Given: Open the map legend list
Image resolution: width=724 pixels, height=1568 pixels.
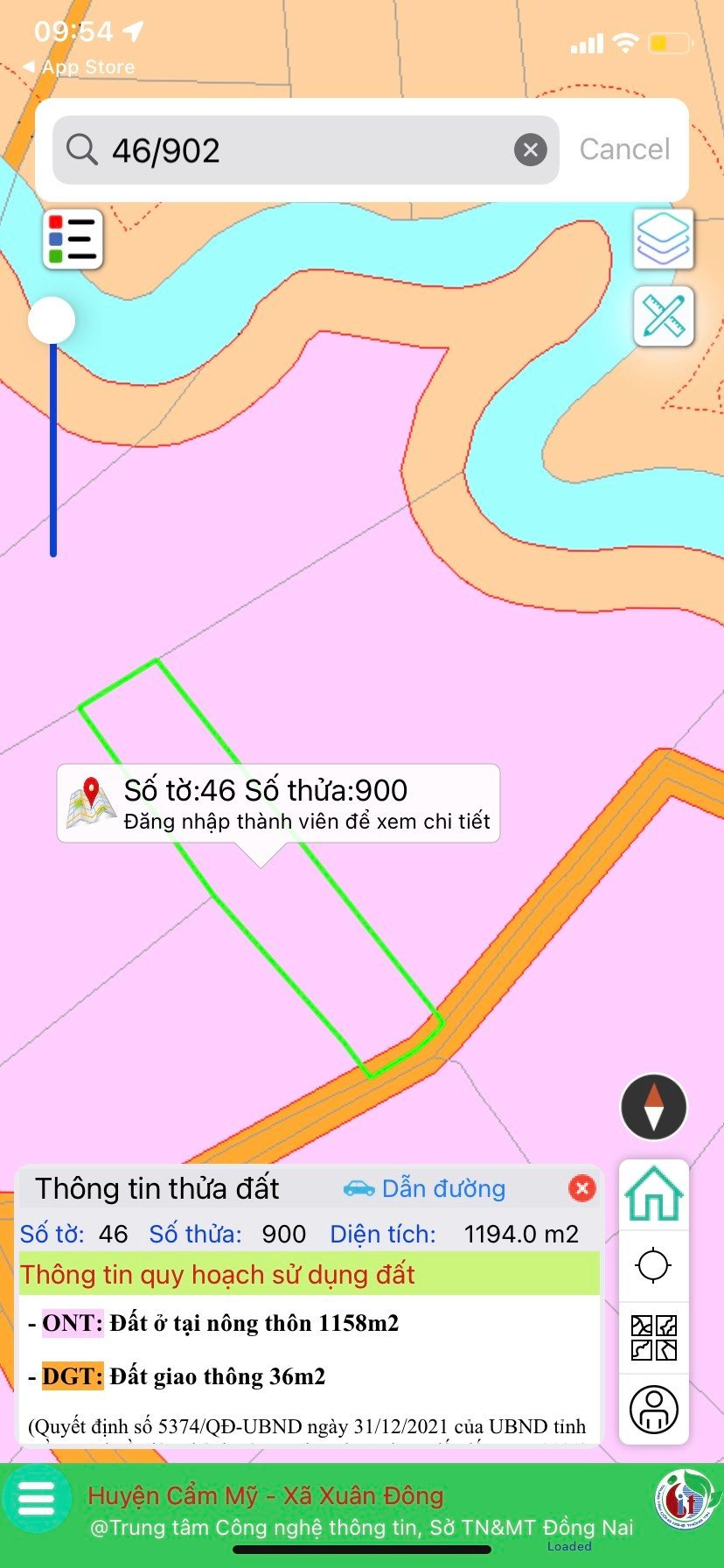Looking at the screenshot, I should coord(73,239).
